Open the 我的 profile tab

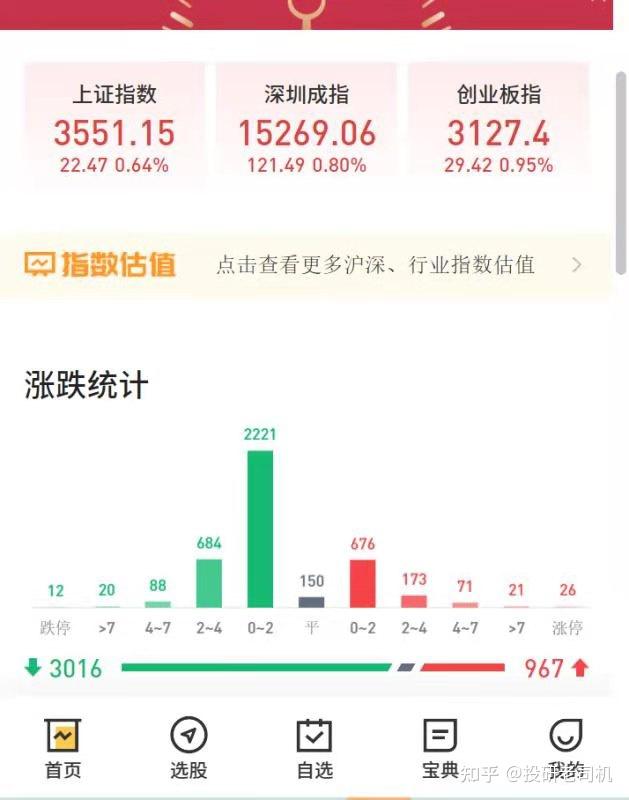pos(566,749)
